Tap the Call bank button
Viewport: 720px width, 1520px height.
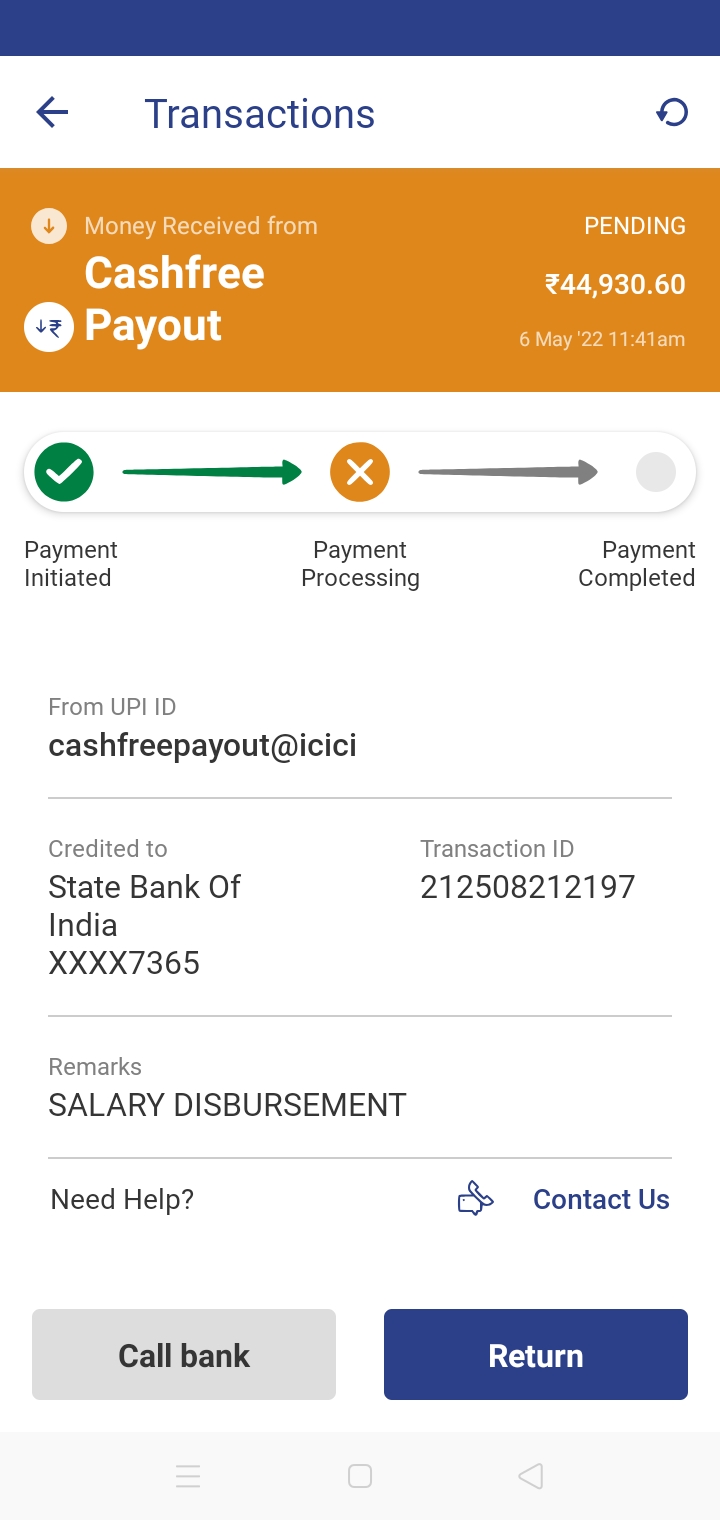click(x=184, y=1355)
